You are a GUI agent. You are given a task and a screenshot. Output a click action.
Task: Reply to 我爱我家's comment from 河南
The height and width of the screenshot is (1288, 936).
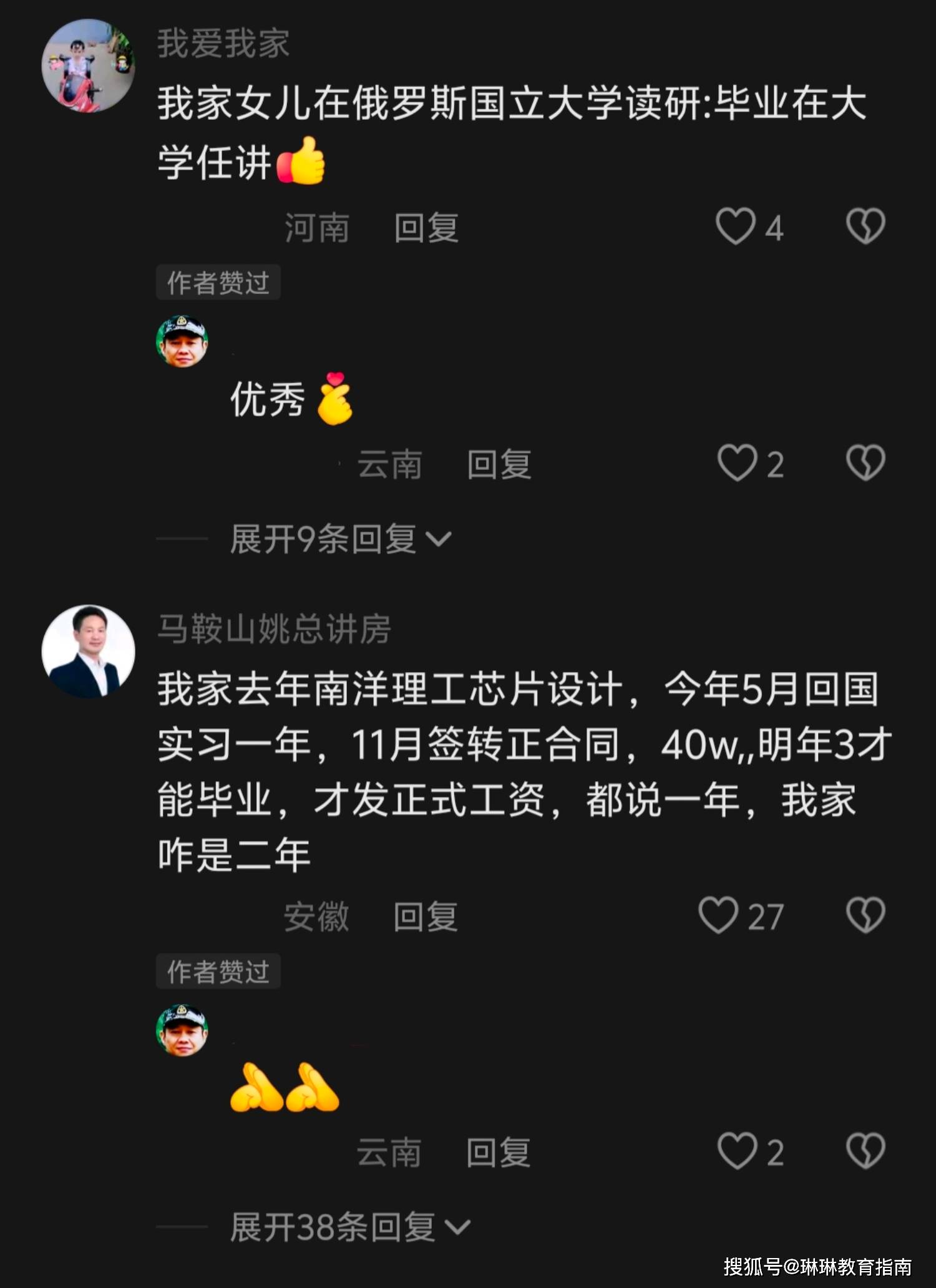tap(426, 228)
